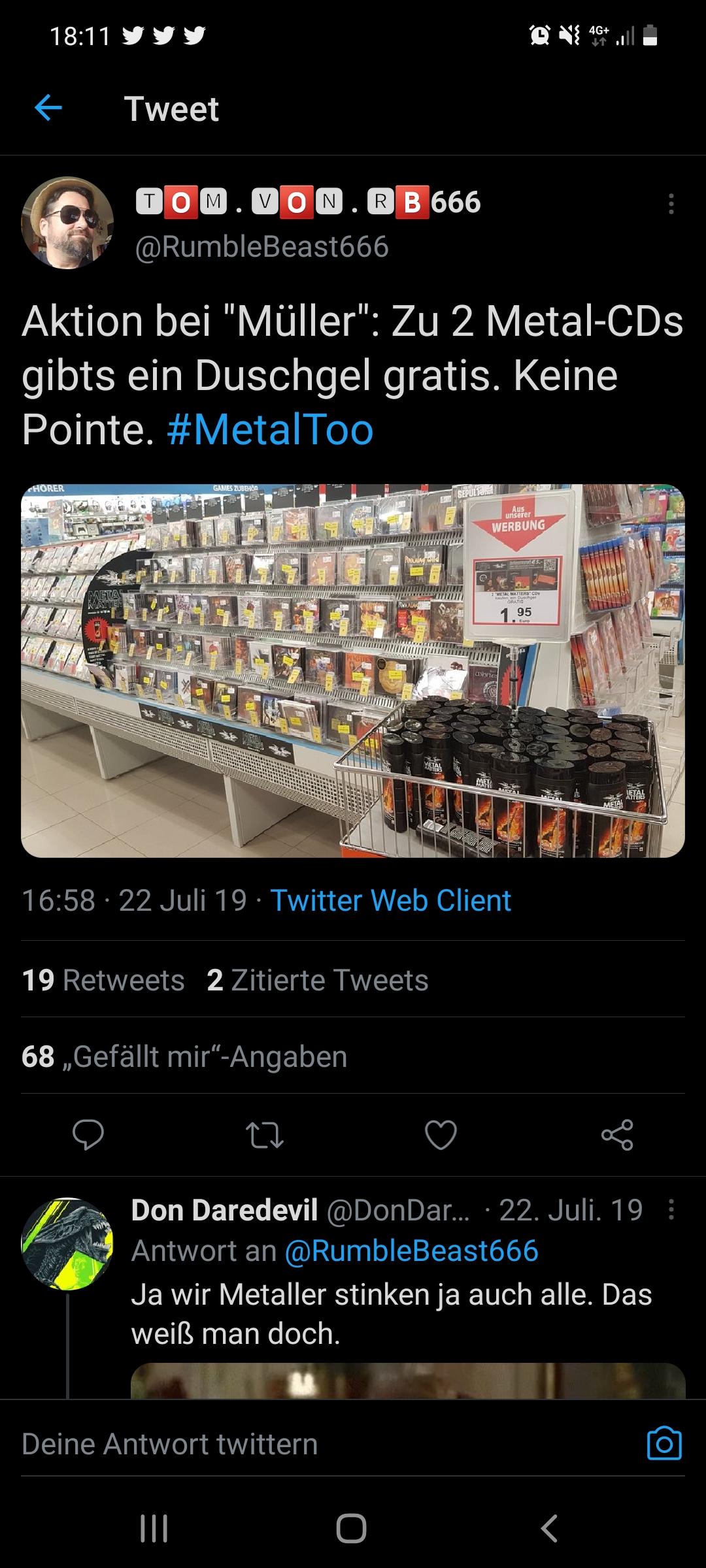Go to the home screen from the navigation bar

point(352,1528)
